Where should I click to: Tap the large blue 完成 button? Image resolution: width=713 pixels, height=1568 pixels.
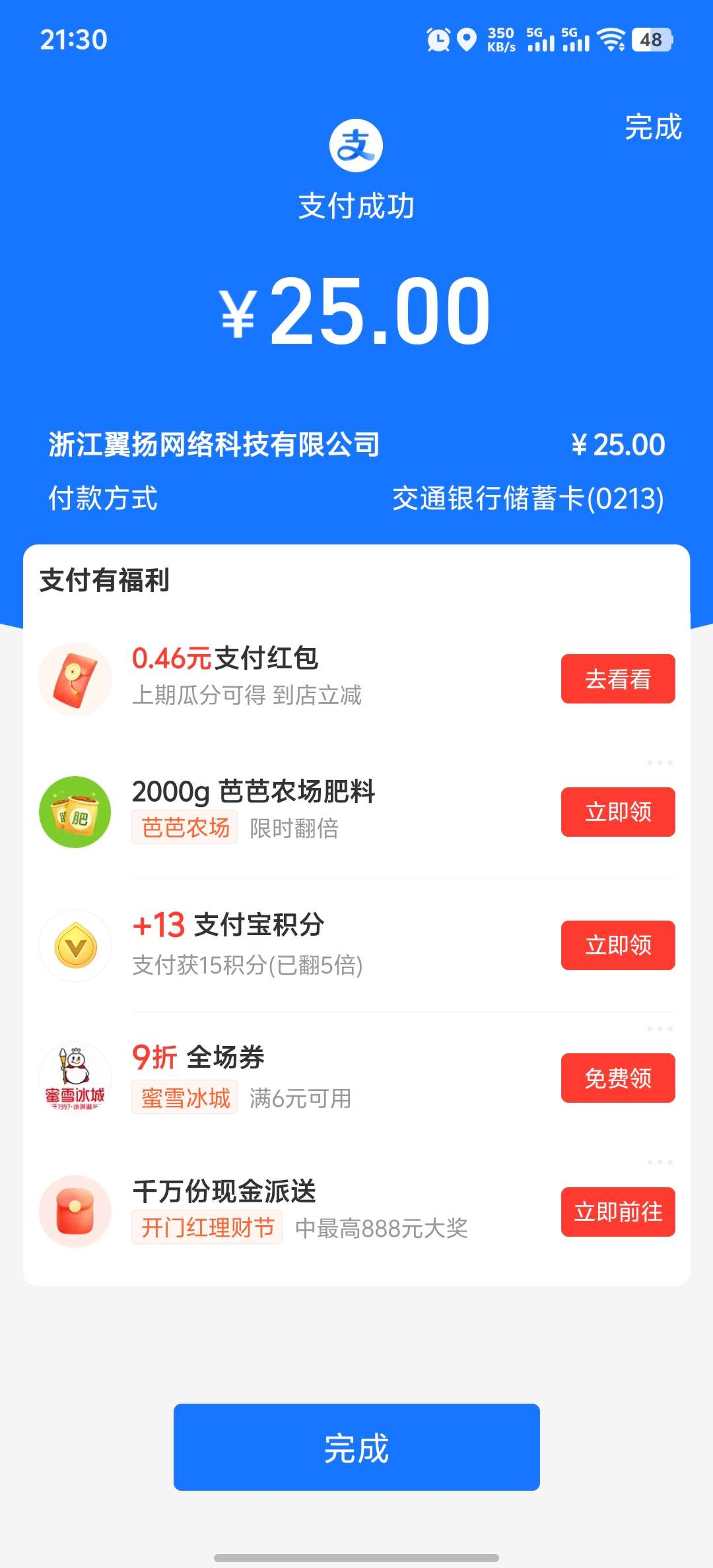pyautogui.click(x=356, y=1448)
